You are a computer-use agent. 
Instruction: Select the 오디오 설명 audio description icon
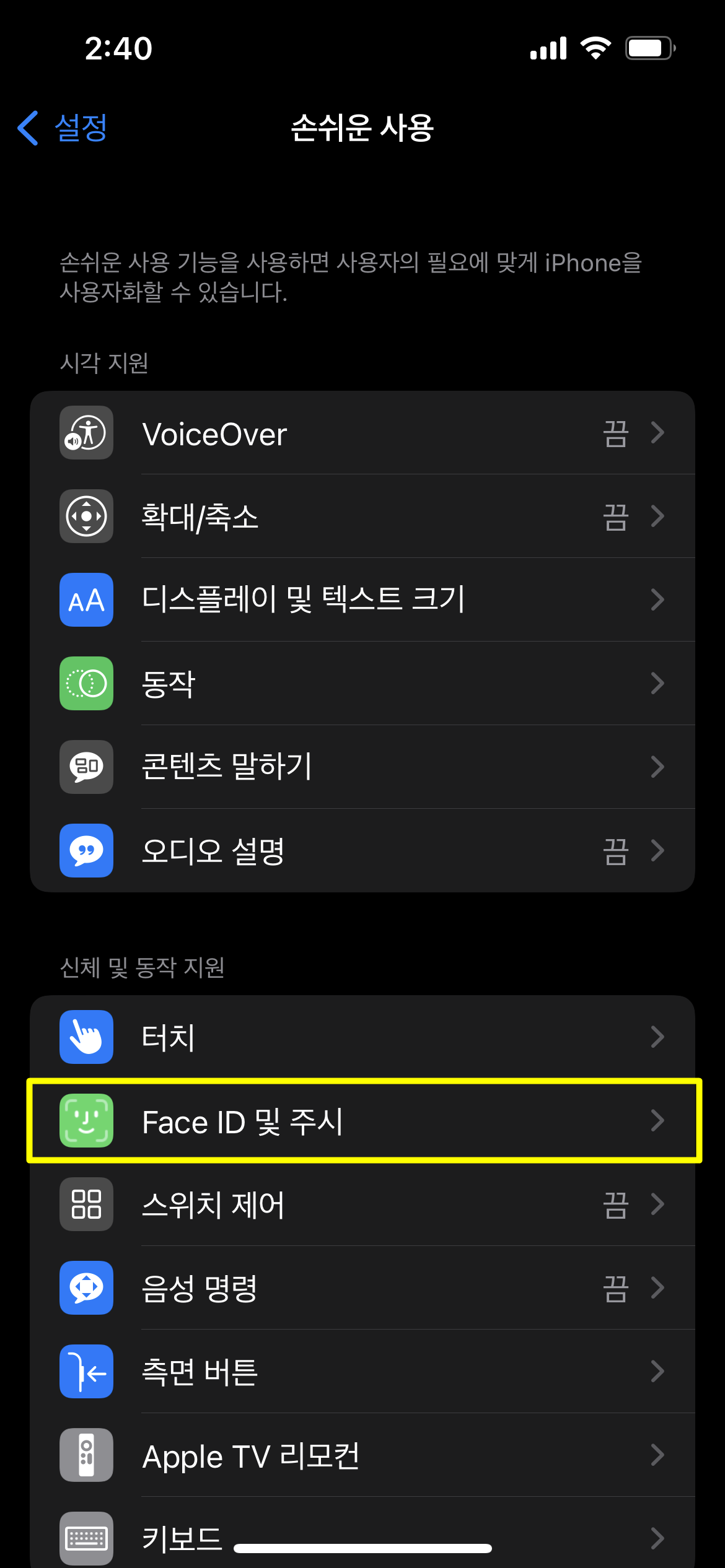[x=86, y=850]
